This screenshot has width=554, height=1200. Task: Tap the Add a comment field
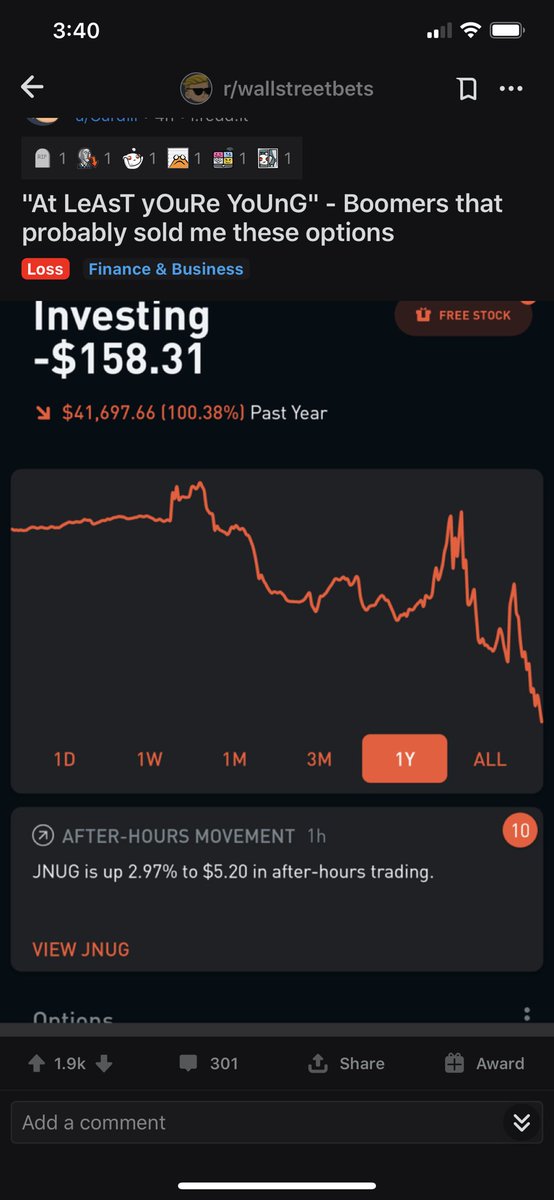[x=255, y=1122]
